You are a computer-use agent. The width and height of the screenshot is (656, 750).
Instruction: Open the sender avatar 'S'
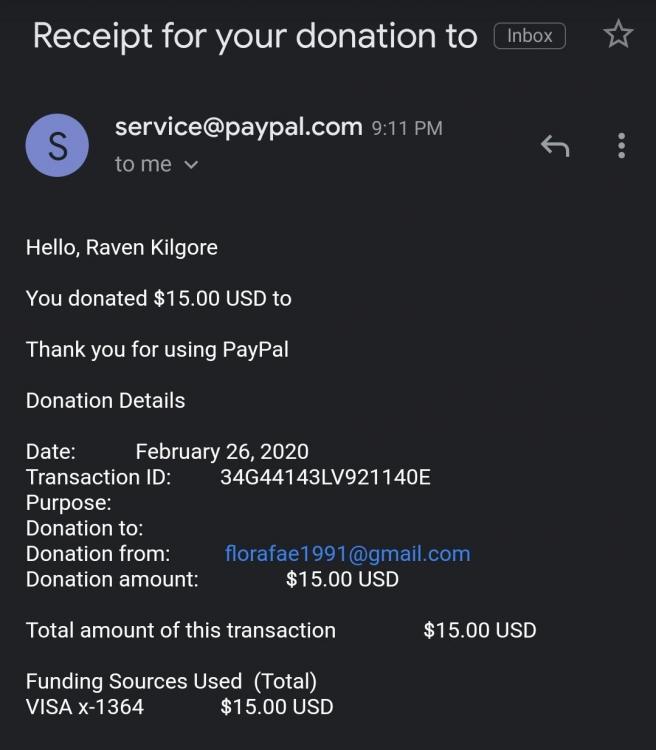tap(57, 146)
